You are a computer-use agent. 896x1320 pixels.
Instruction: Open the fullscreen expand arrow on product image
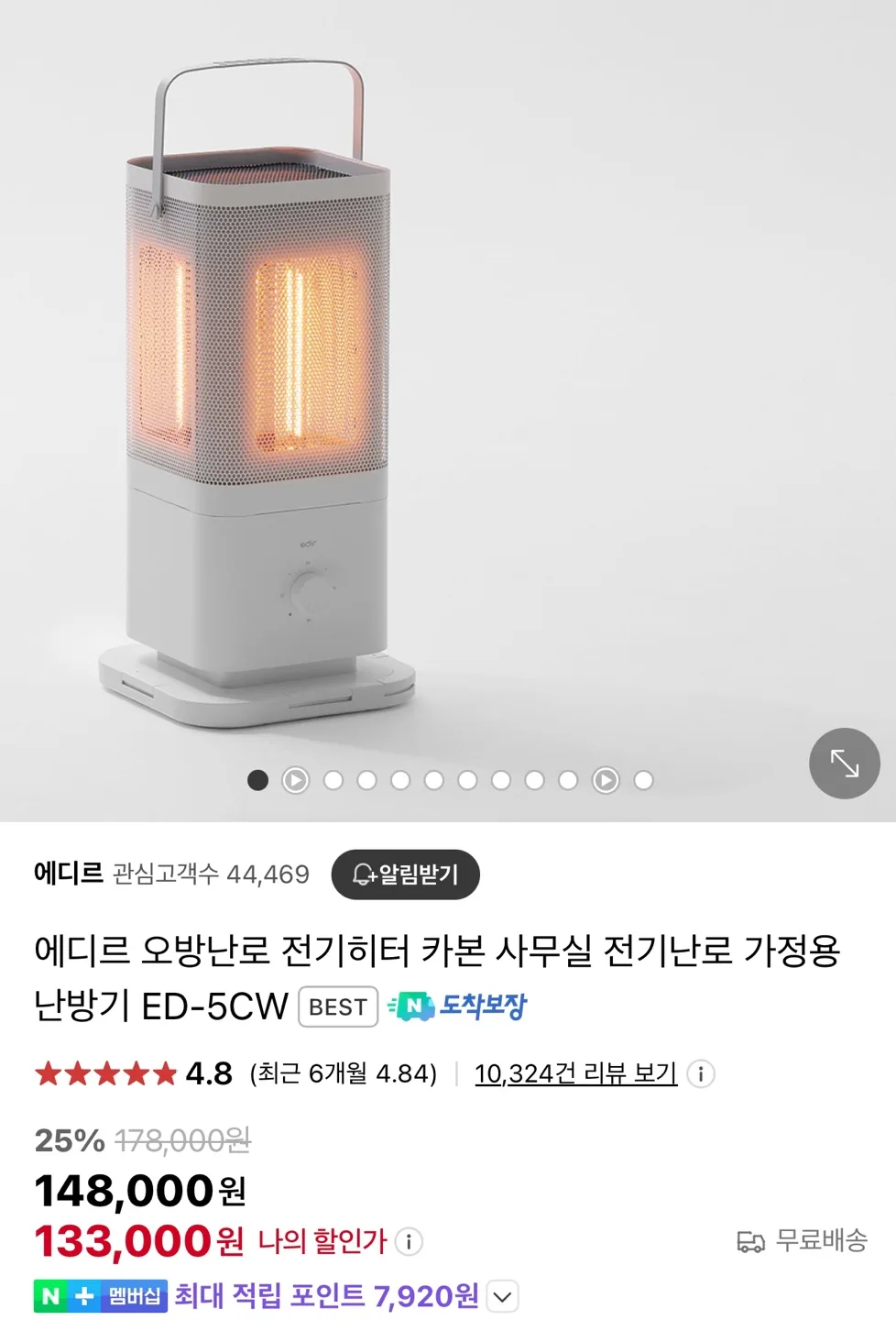click(x=844, y=764)
